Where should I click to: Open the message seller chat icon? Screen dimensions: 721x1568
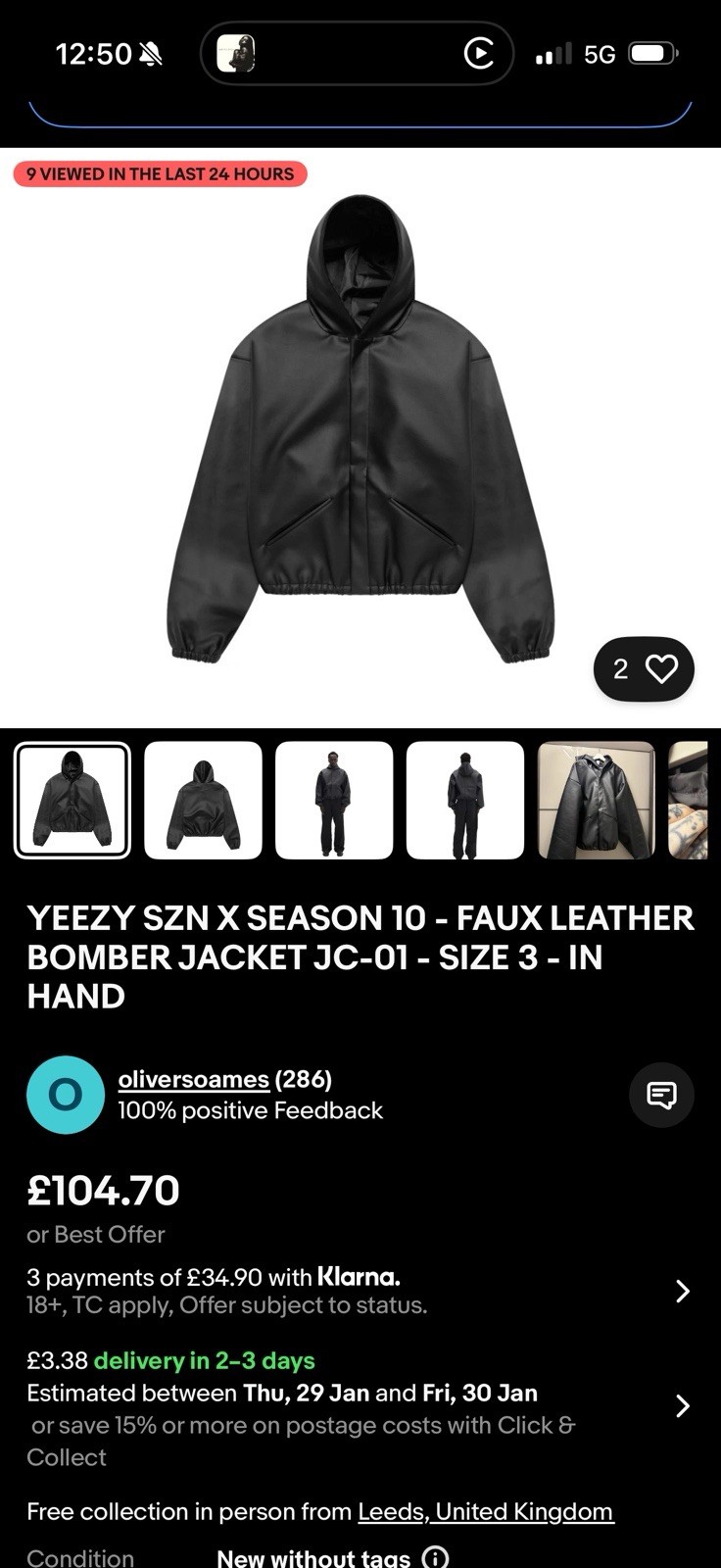click(x=661, y=1095)
